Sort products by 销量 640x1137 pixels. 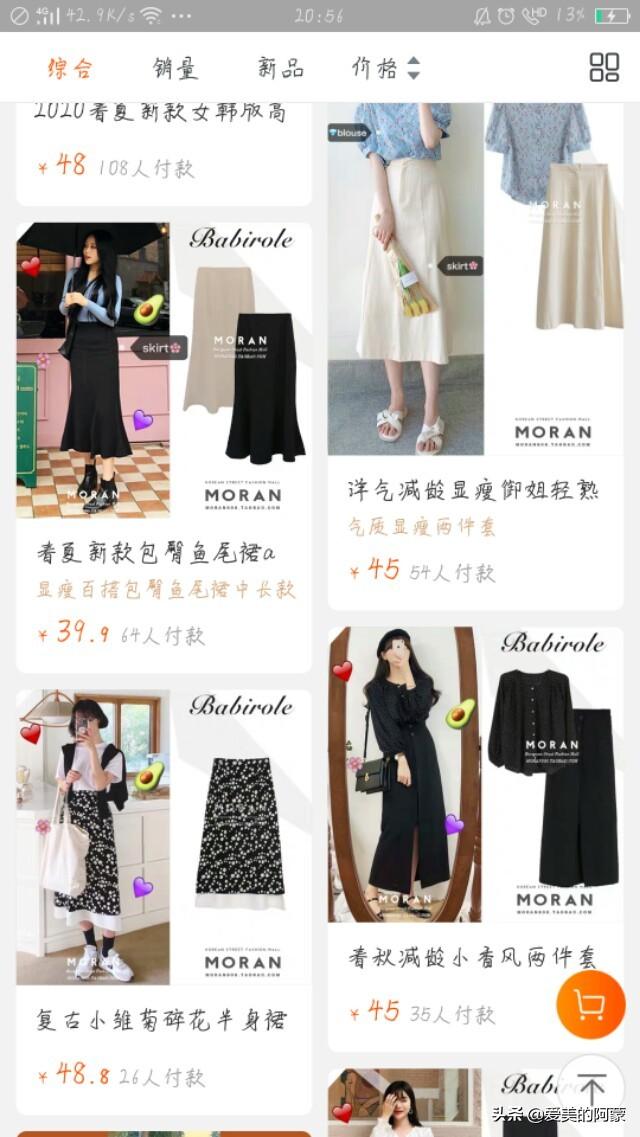coord(175,68)
